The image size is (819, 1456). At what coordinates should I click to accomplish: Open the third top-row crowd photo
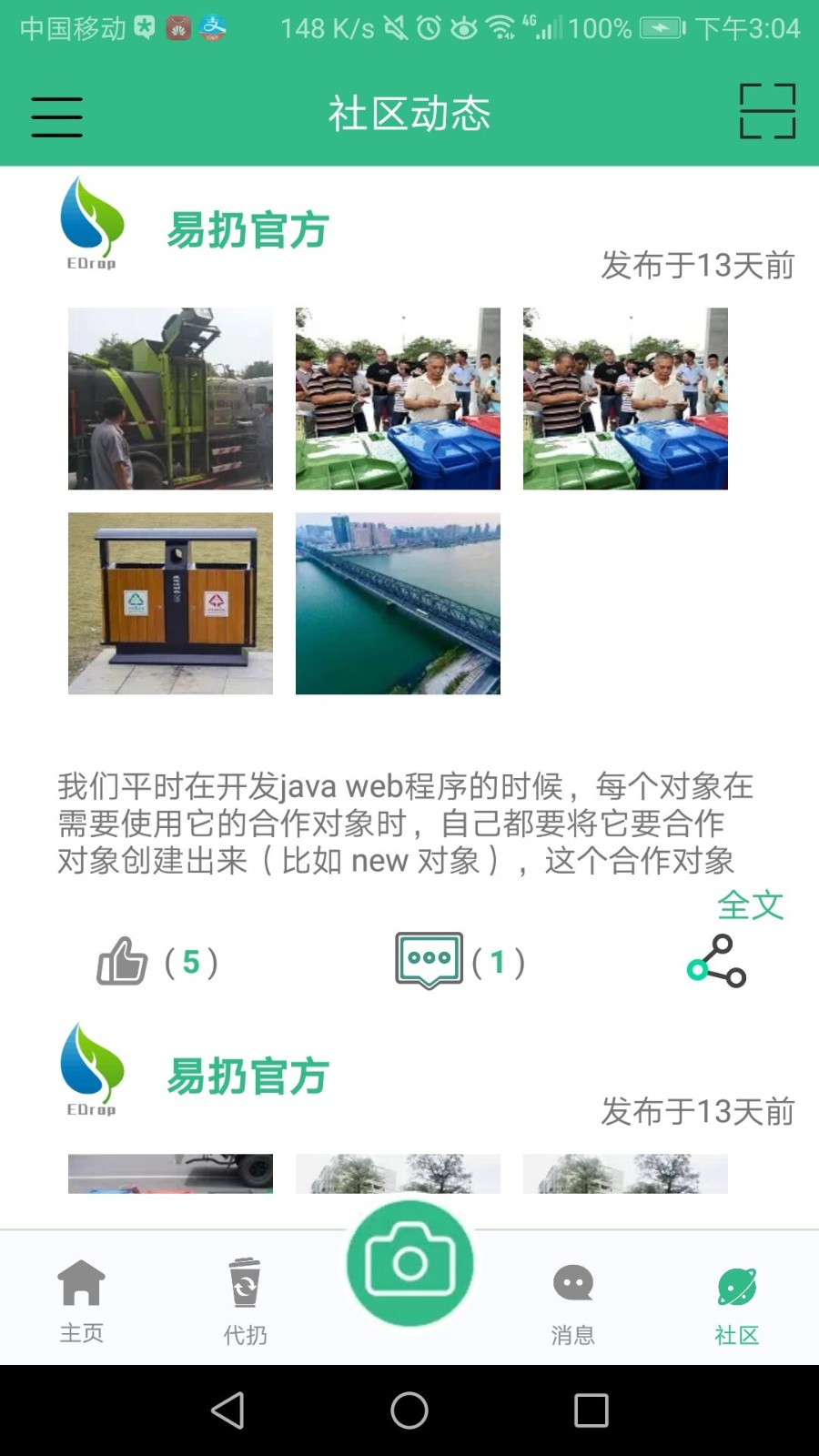point(625,399)
